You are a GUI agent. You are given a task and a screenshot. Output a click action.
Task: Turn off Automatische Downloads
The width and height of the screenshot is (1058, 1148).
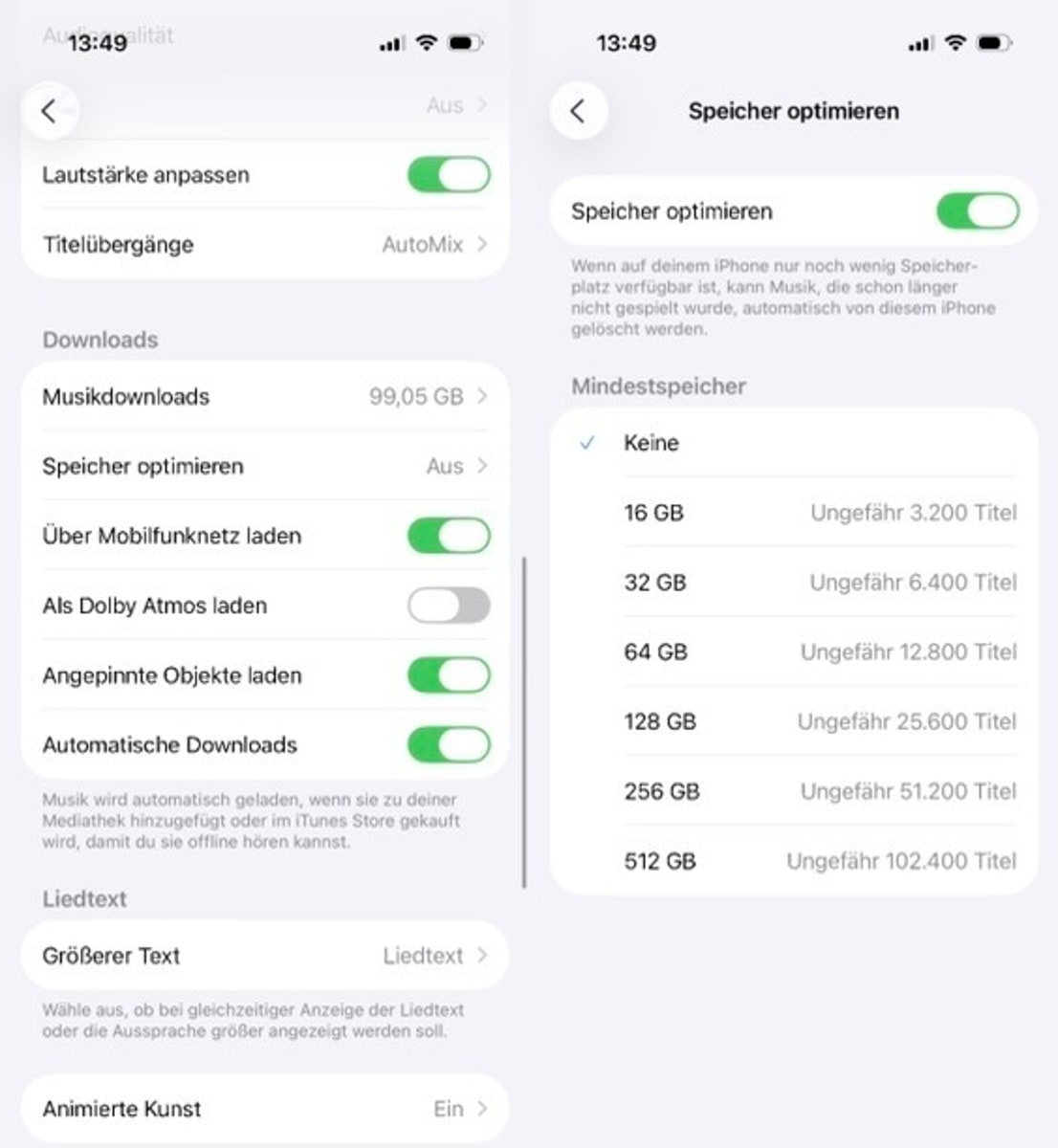[x=448, y=745]
